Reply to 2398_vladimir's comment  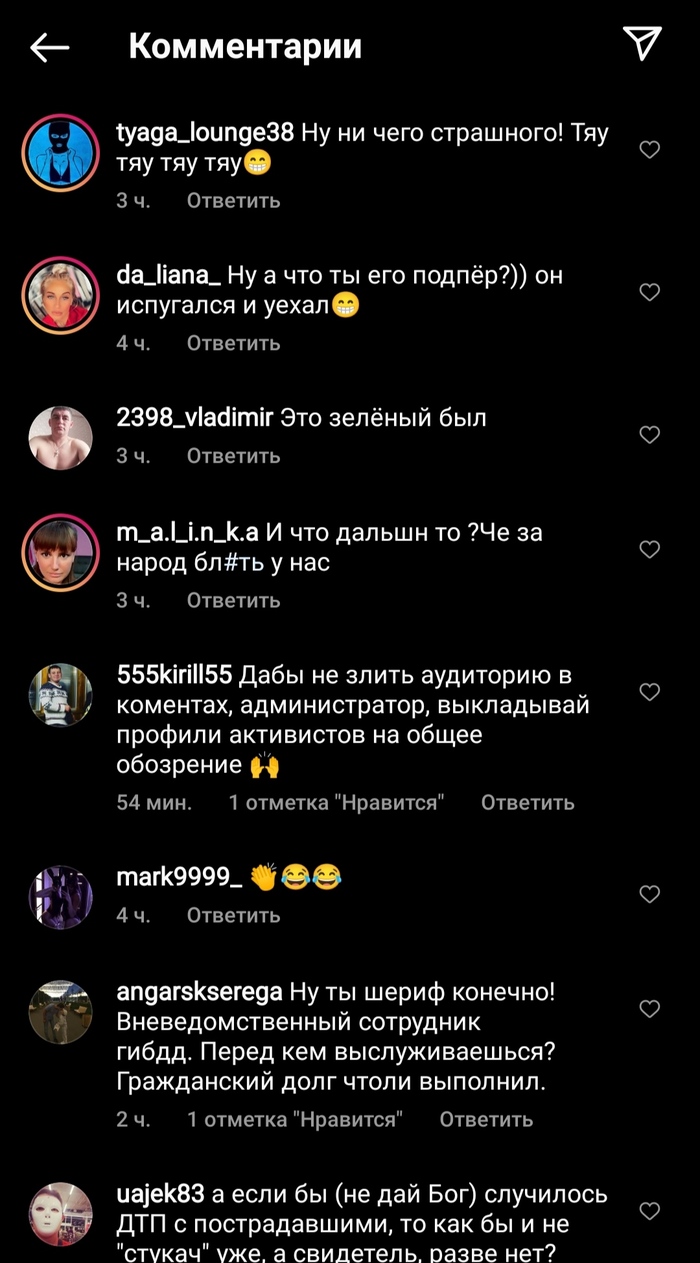click(x=233, y=456)
